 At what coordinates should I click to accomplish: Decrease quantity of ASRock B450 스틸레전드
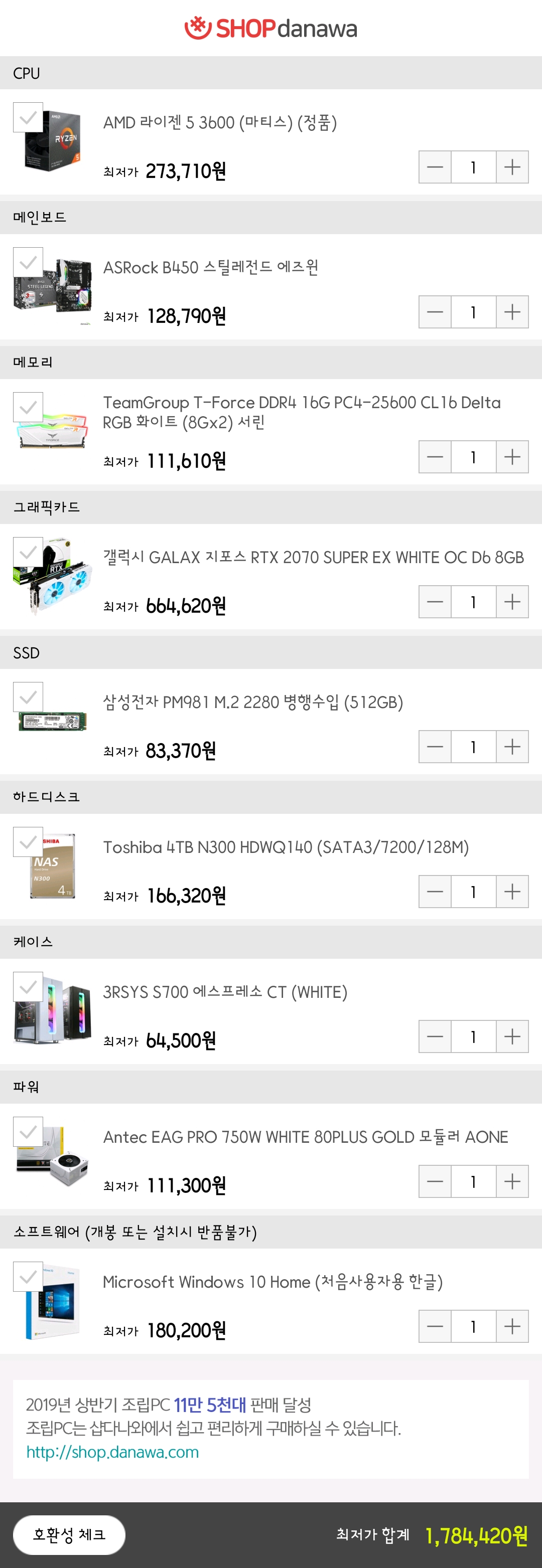click(x=435, y=312)
